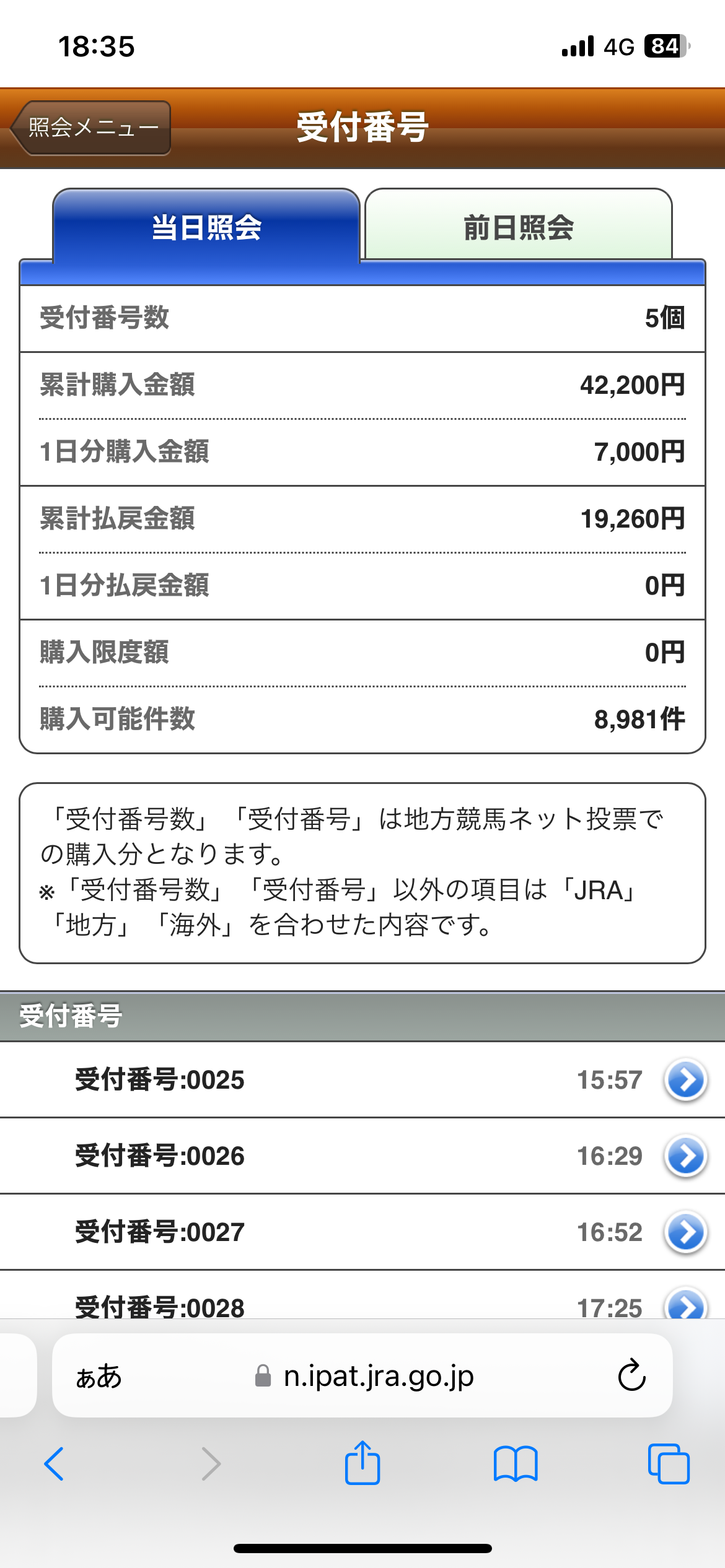Viewport: 725px width, 1568px height.
Task: Open 受付番号:0025 details
Action: pos(362,1080)
